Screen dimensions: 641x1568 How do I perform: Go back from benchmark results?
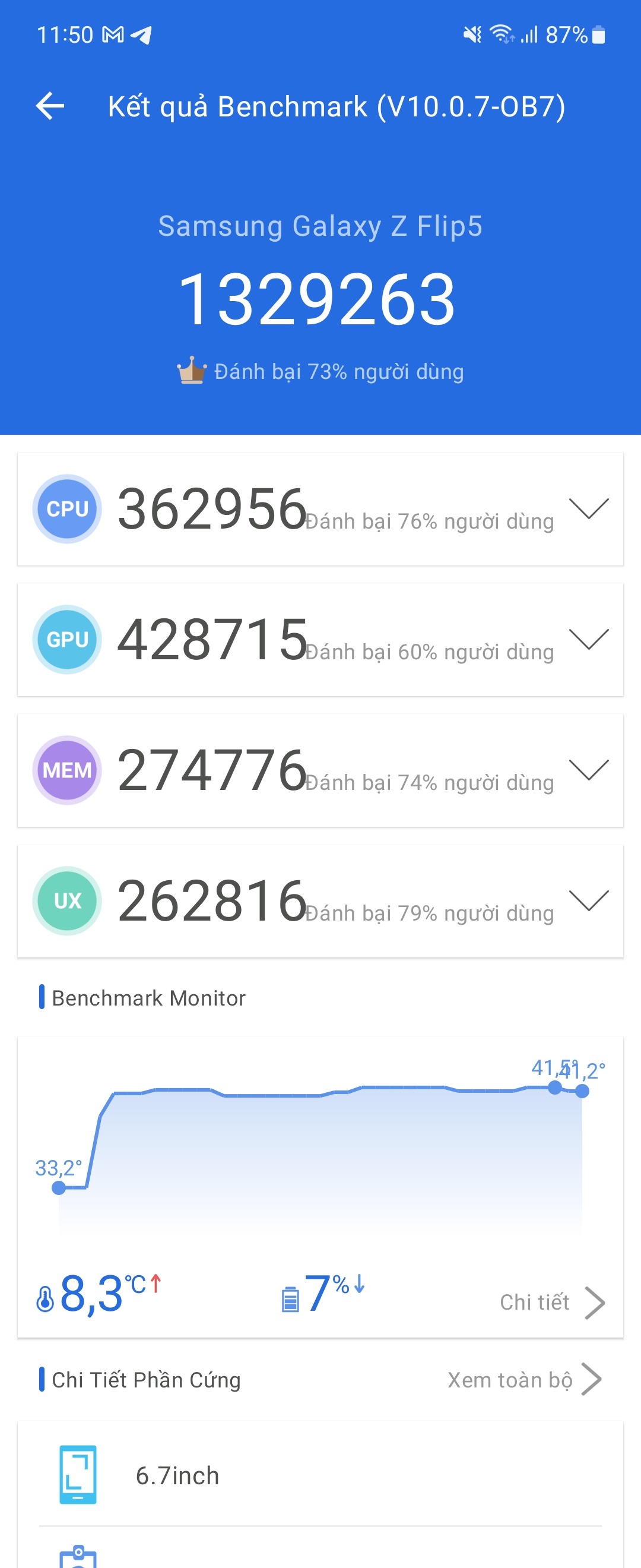[50, 106]
